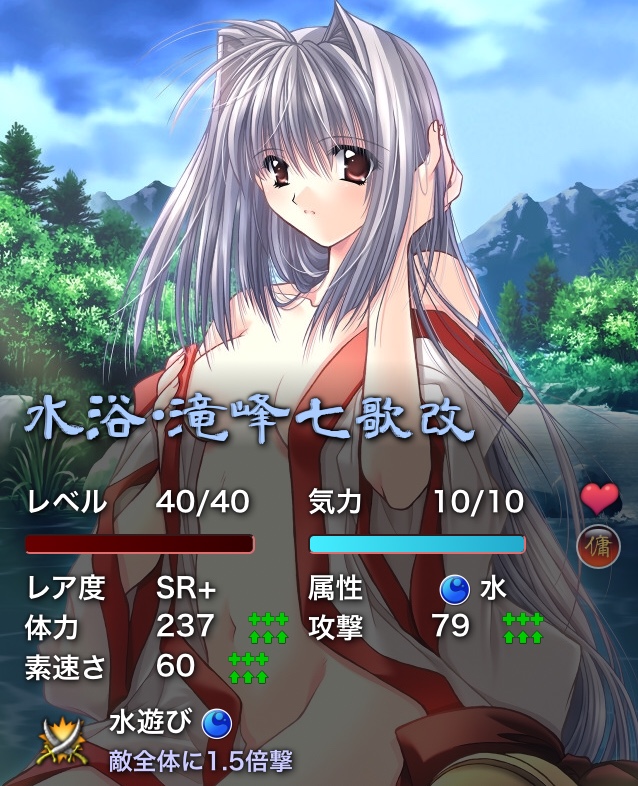Tap the round 傭 mercenary icon
This screenshot has width=638, height=786.
click(599, 547)
